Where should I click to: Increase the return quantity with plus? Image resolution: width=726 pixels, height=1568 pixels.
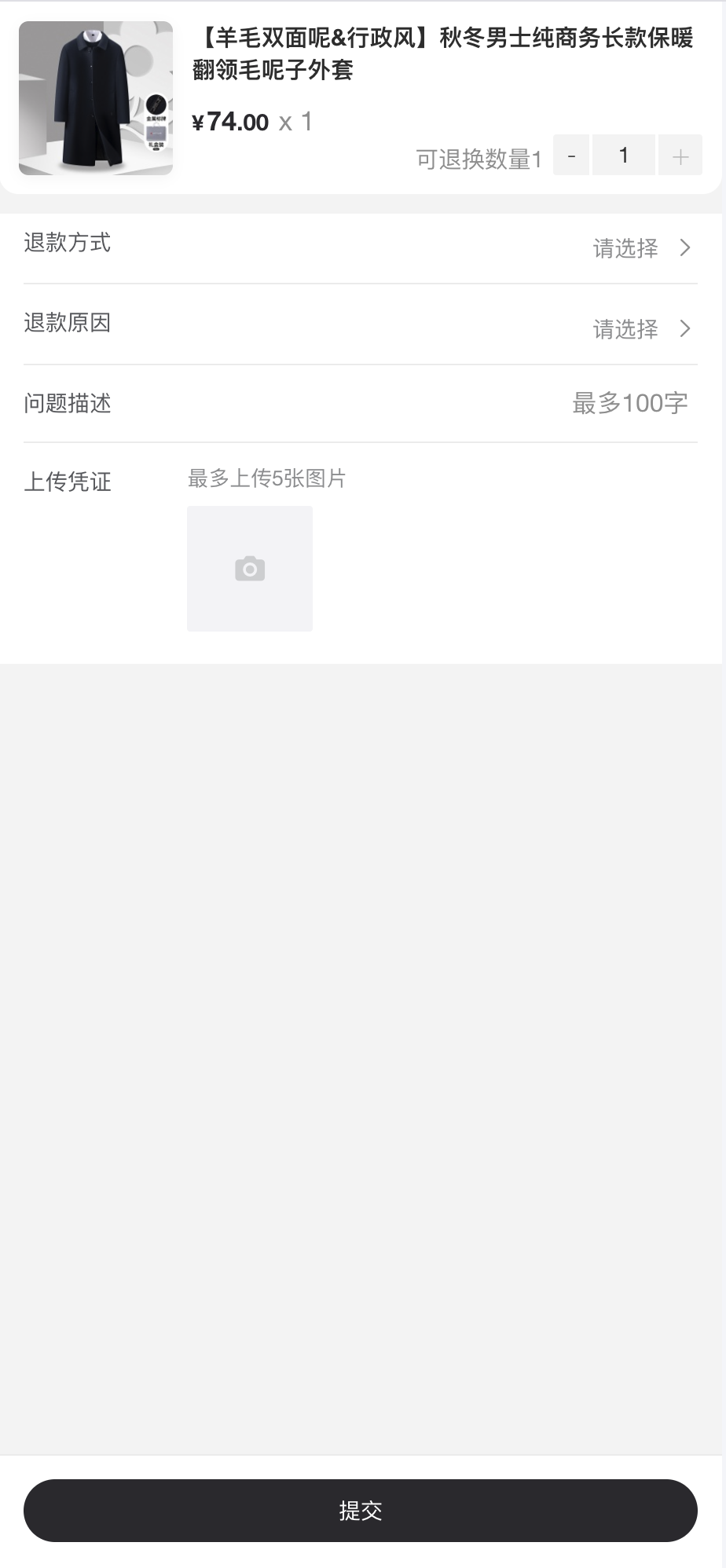tap(680, 156)
